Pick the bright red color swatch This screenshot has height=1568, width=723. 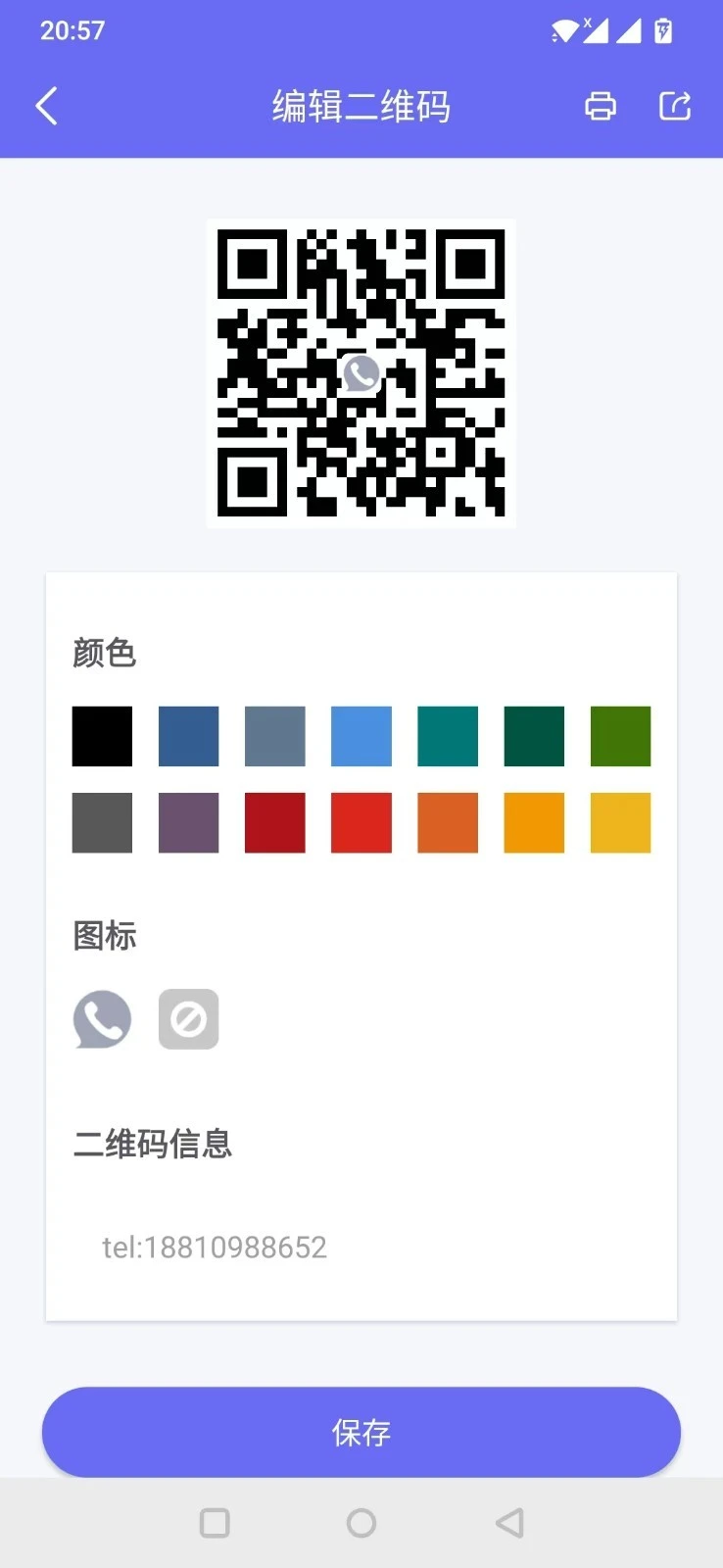[361, 822]
